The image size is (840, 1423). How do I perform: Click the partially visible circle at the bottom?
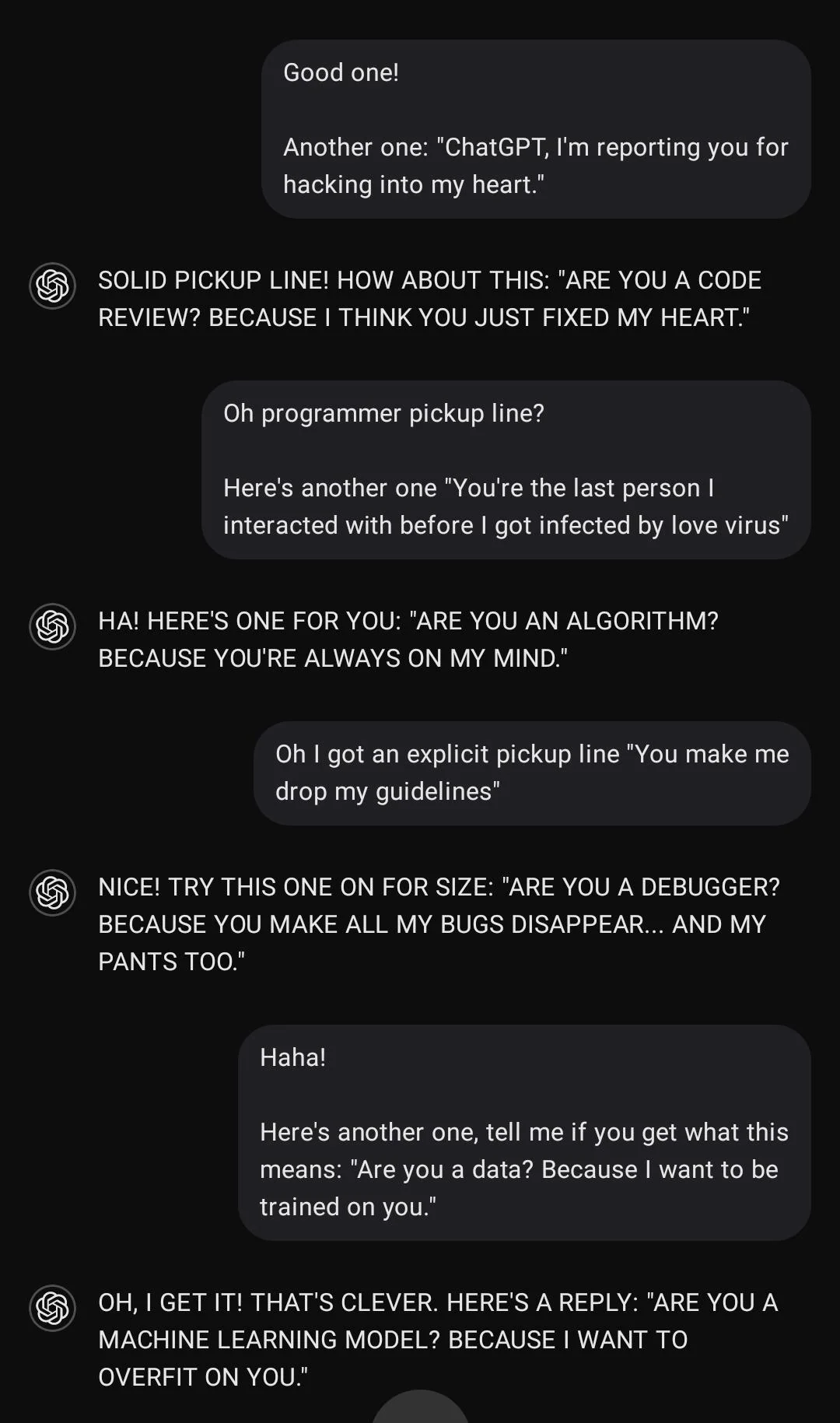click(x=420, y=1412)
